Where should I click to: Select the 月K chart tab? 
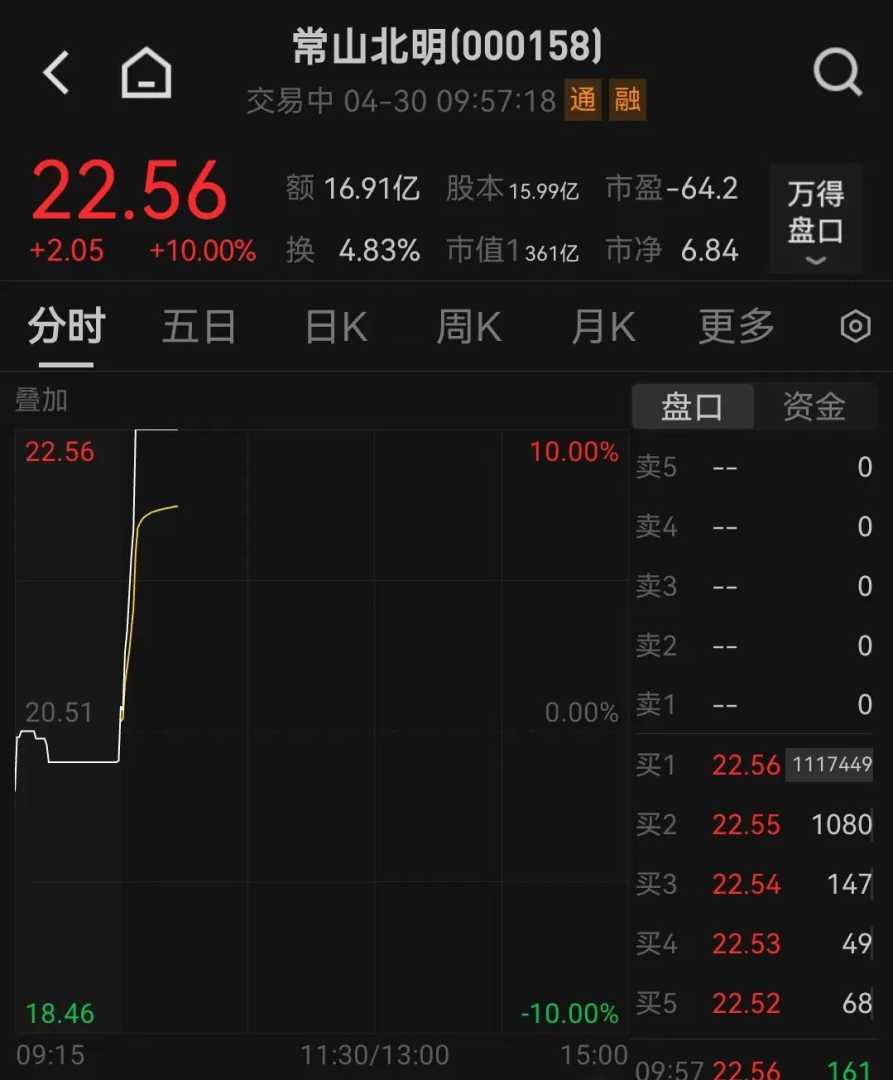pos(603,327)
